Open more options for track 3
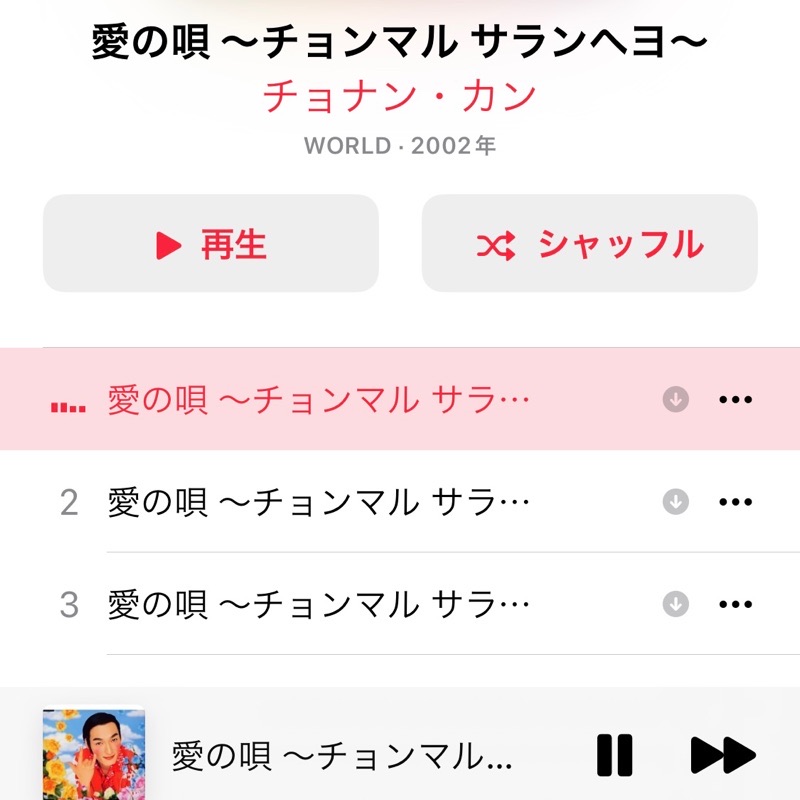Viewport: 800px width, 800px height. [x=735, y=604]
